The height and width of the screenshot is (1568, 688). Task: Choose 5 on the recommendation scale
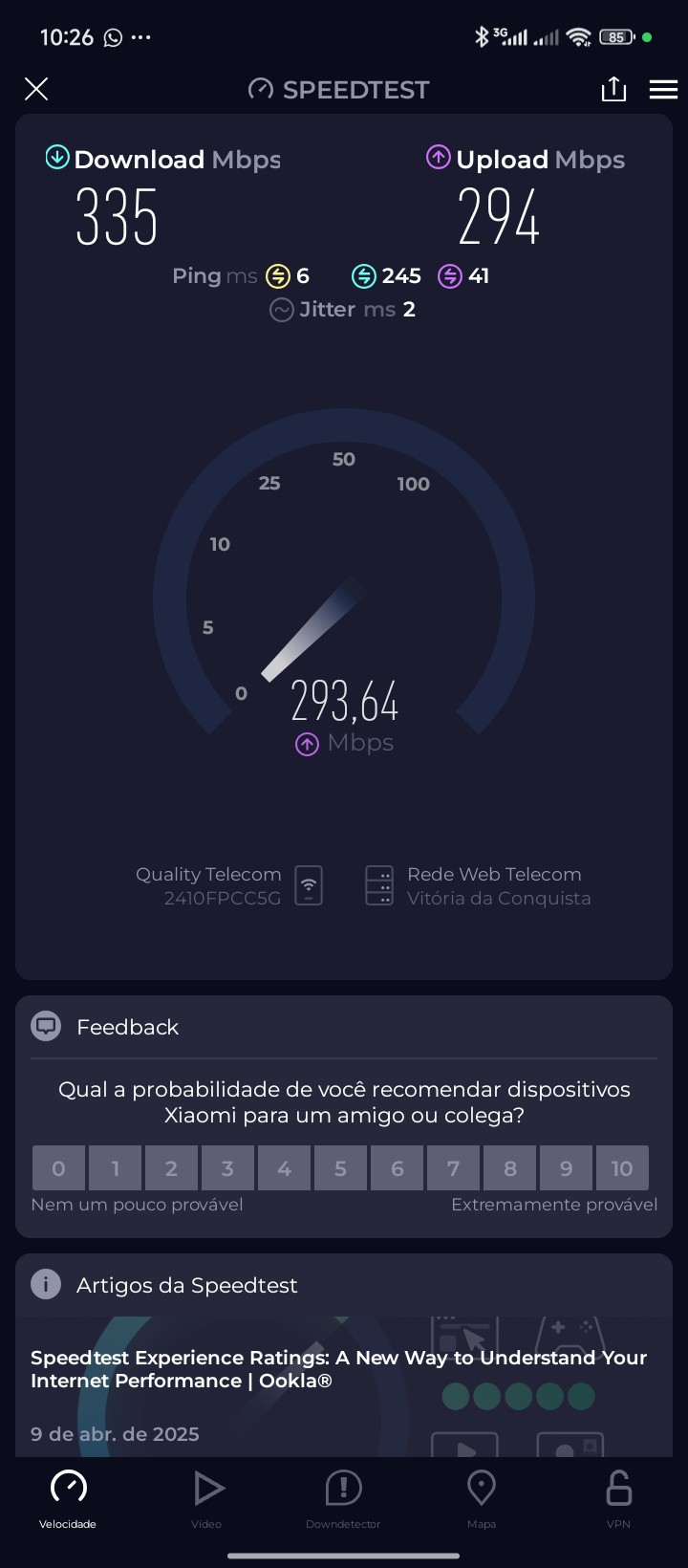(340, 1168)
